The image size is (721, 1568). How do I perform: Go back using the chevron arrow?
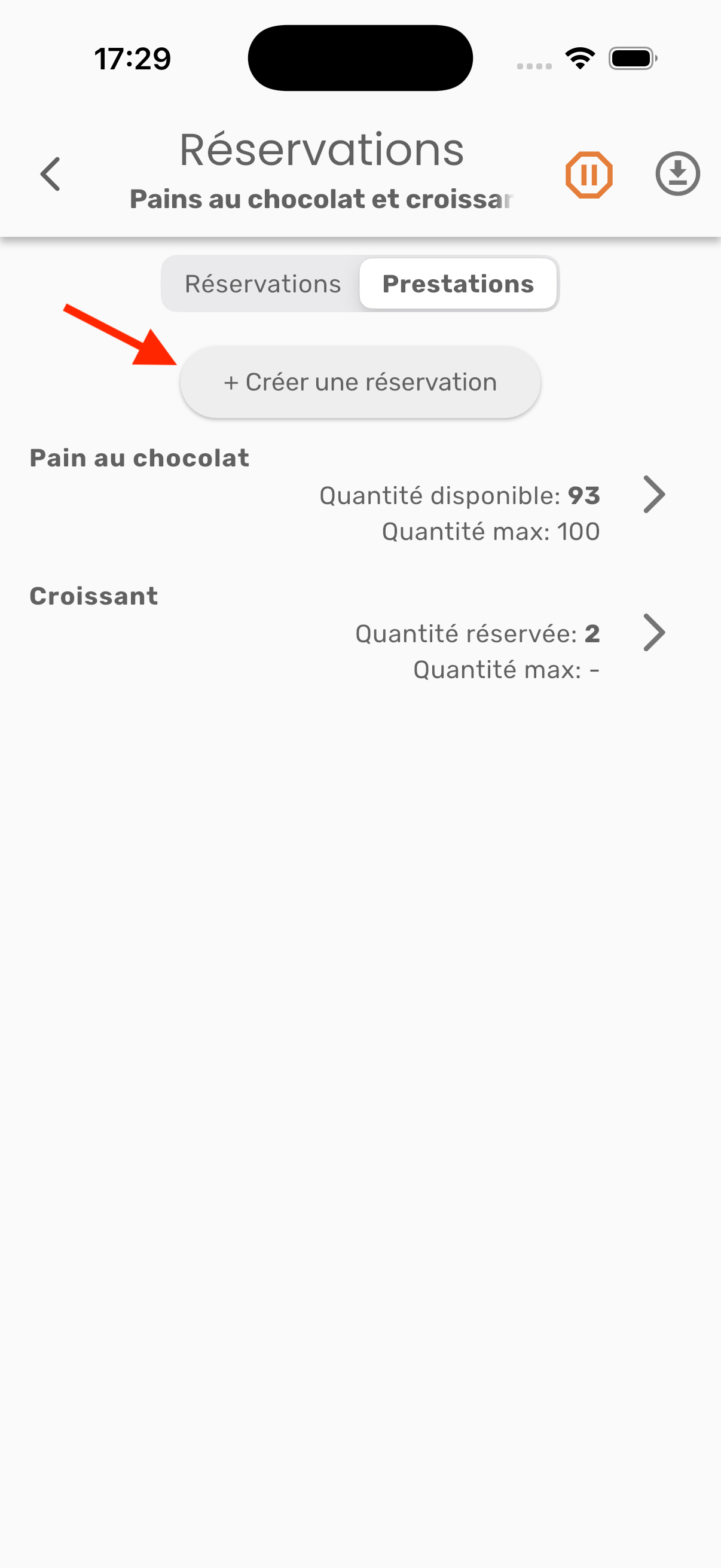[x=50, y=175]
